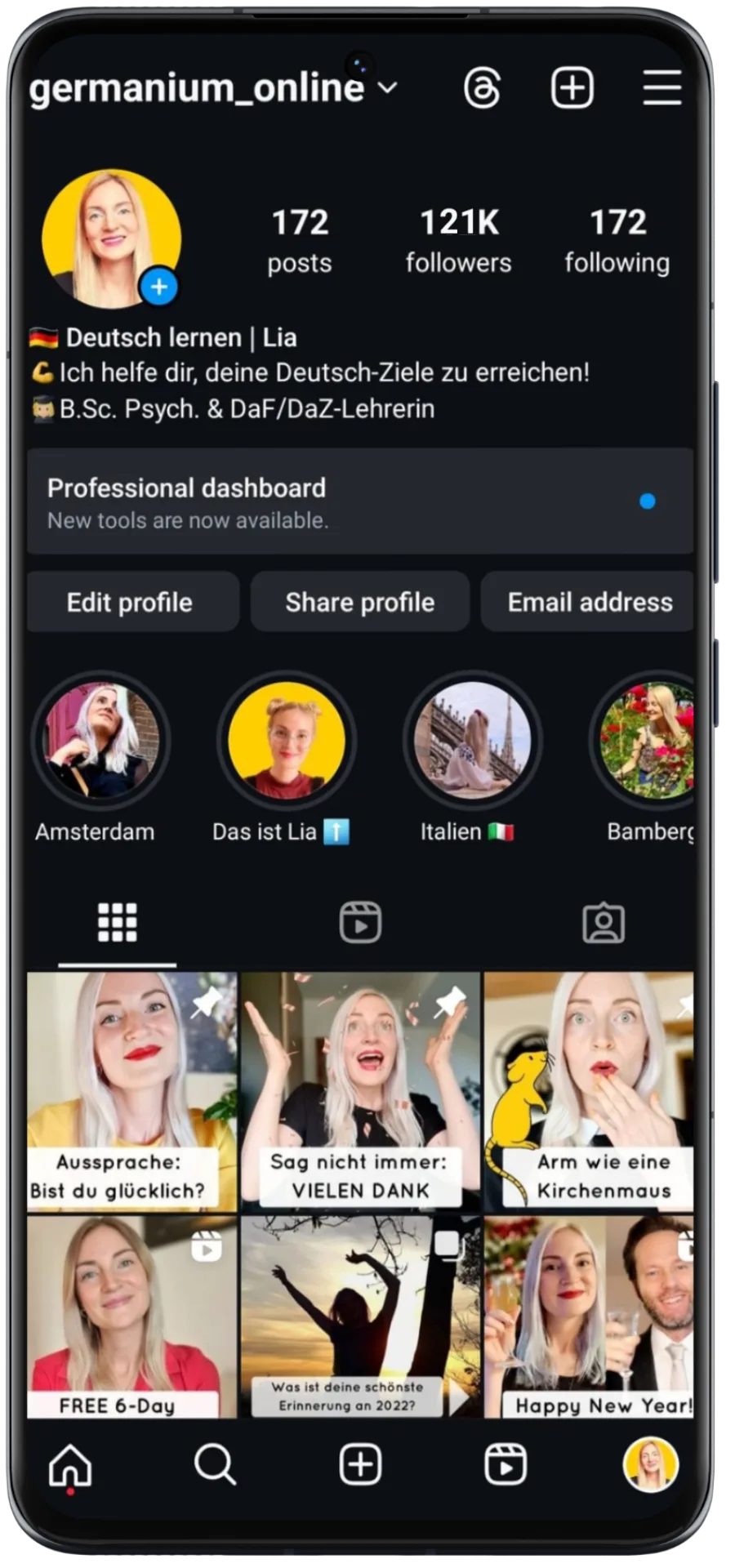Open the Professional dashboard
This screenshot has width=735, height=1568.
(x=359, y=502)
